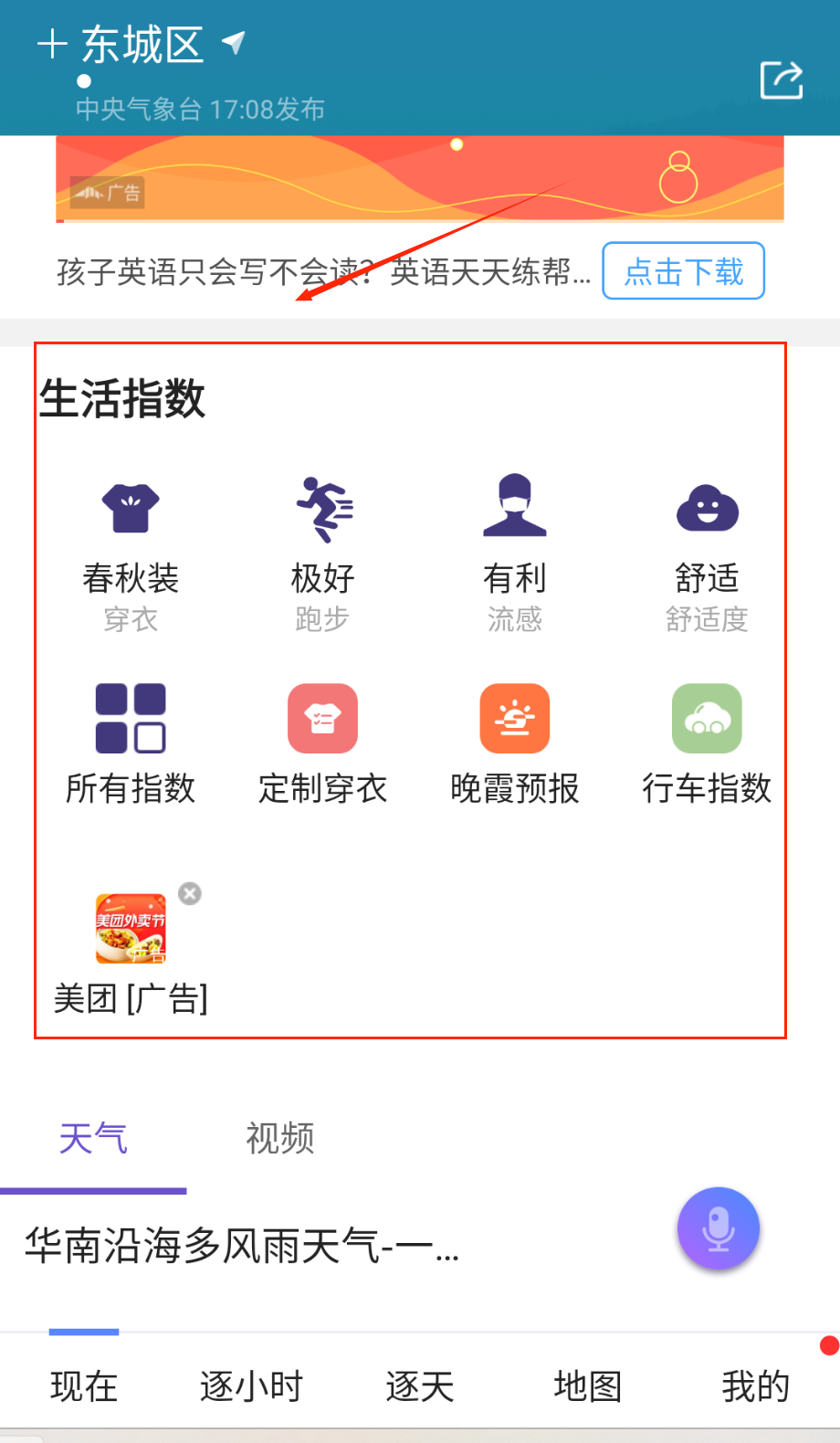Open the 美团 advertisement tile
This screenshot has width=840, height=1443.
tap(131, 950)
